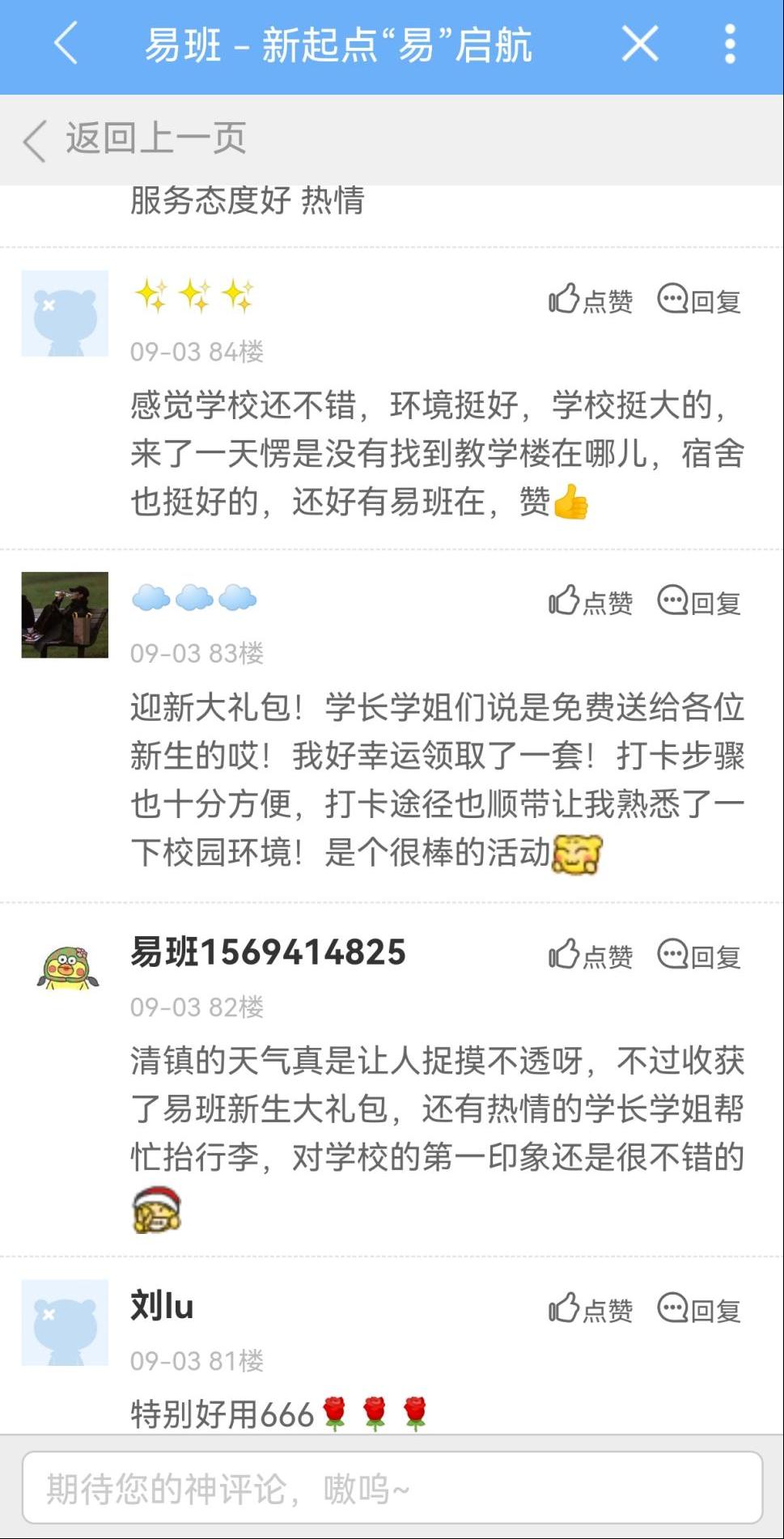The width and height of the screenshot is (784, 1539).
Task: Like 刘lu's comment
Action: point(591,1309)
